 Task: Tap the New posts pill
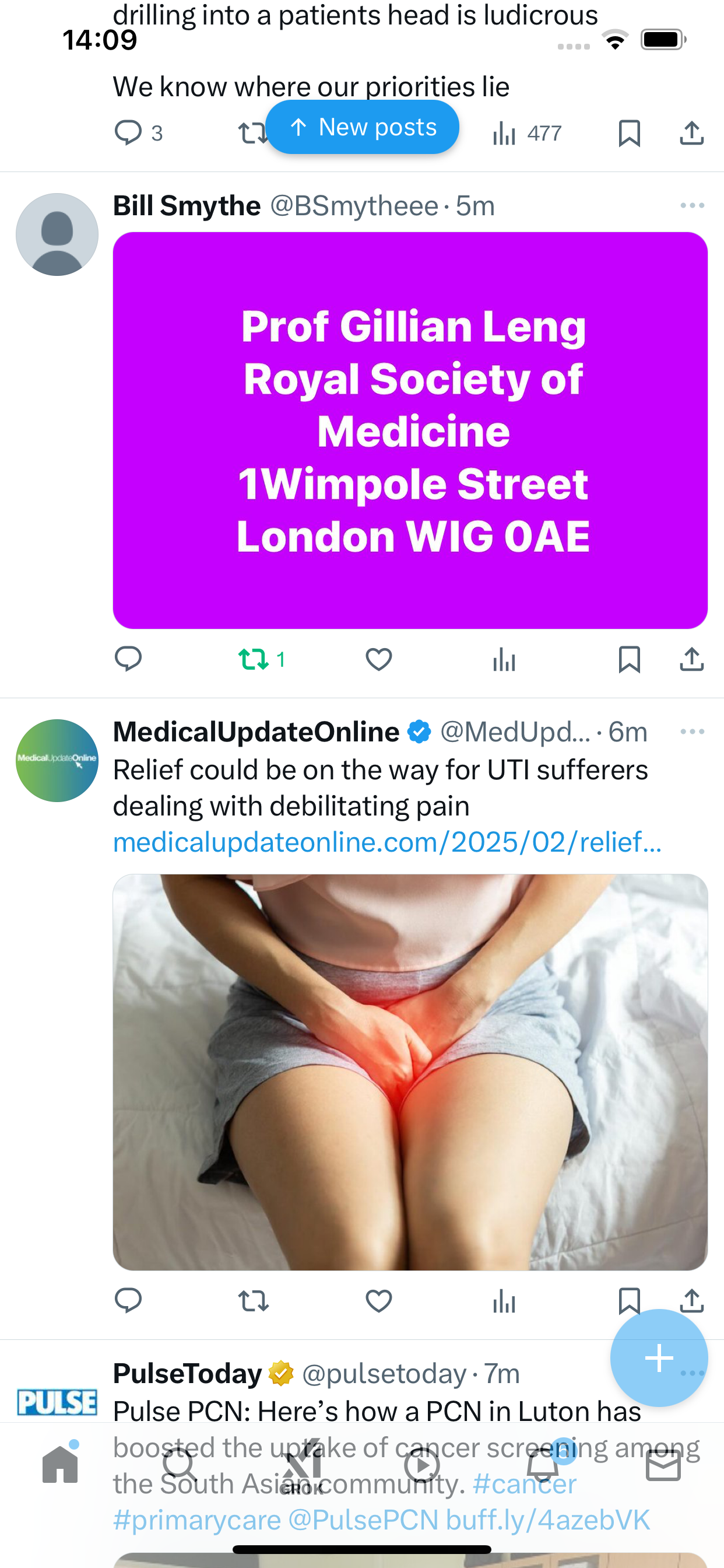pos(362,127)
